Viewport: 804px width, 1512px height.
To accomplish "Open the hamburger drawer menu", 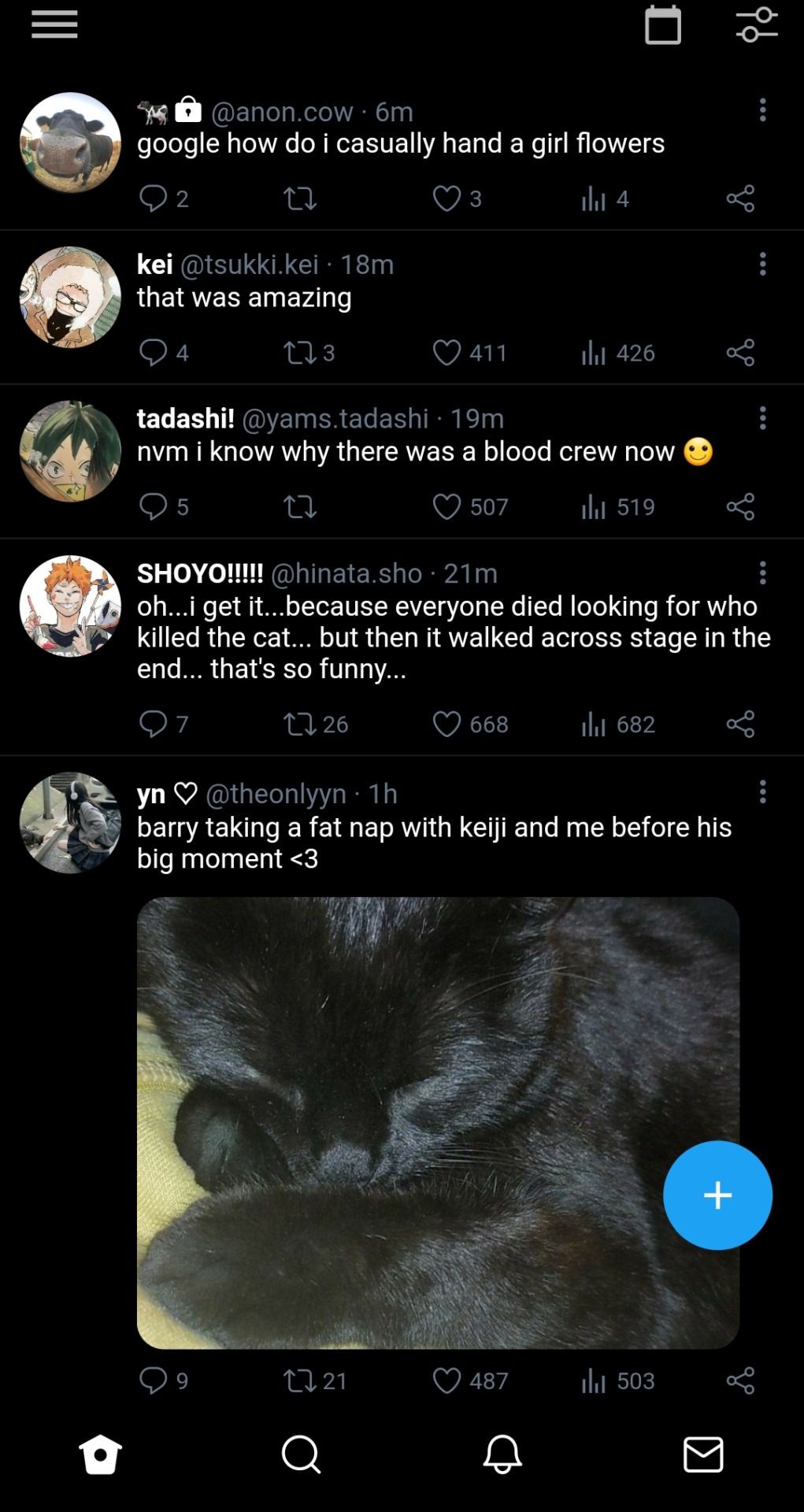I will pos(54,24).
